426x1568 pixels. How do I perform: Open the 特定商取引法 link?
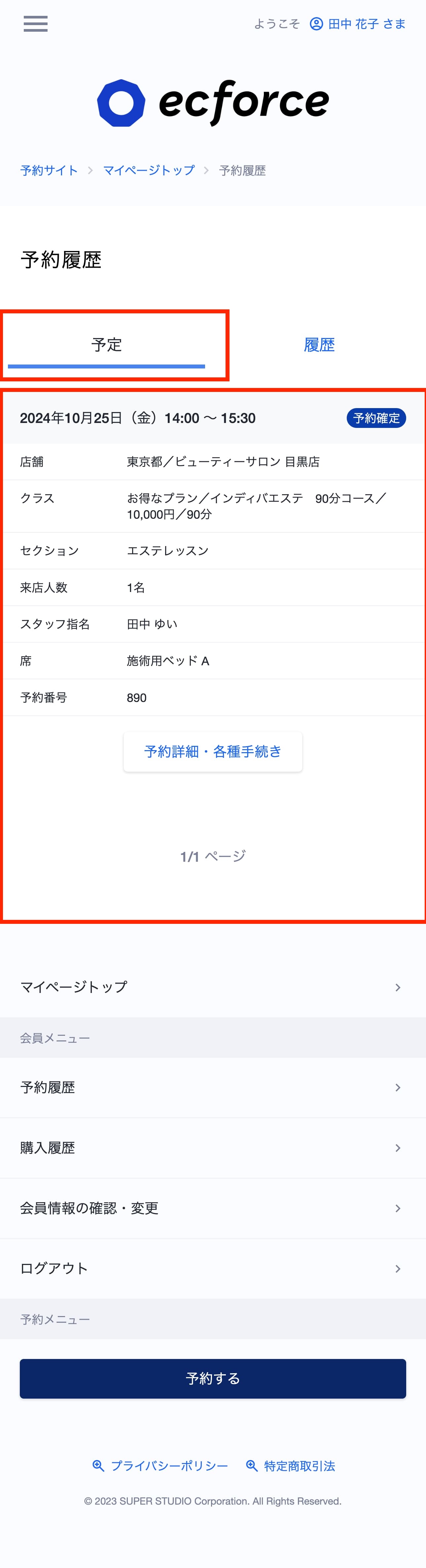[x=291, y=1466]
